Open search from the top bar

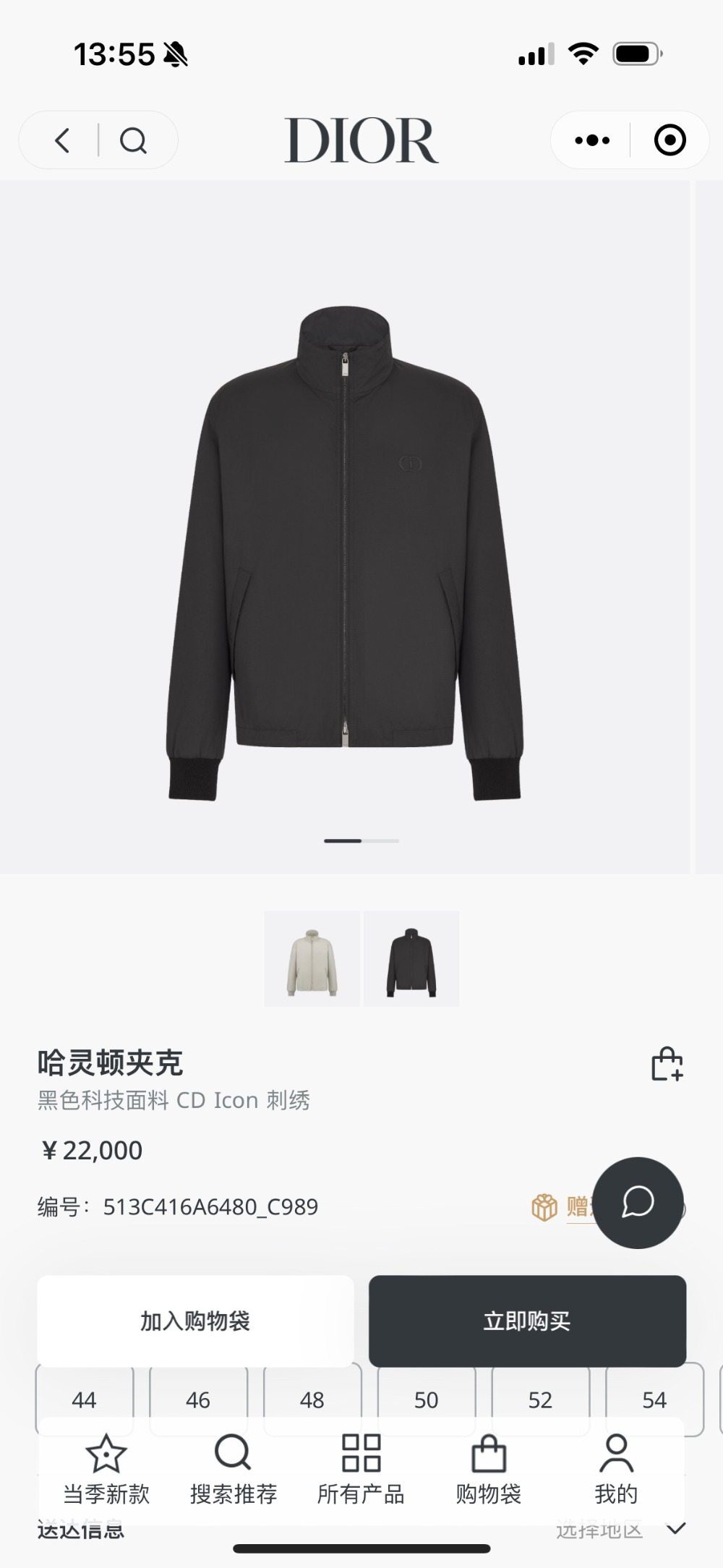click(x=133, y=140)
